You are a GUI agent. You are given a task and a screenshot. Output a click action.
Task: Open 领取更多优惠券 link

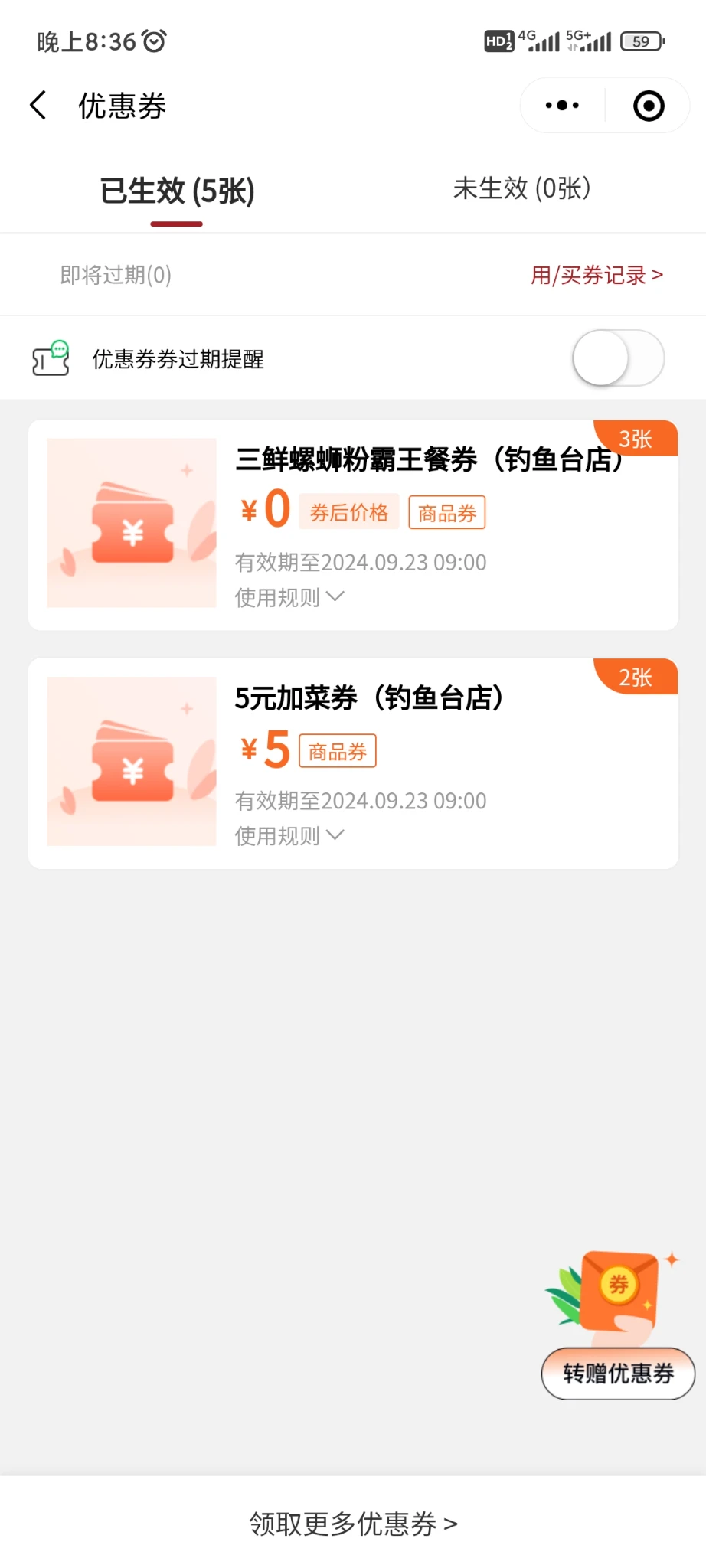point(353,1524)
